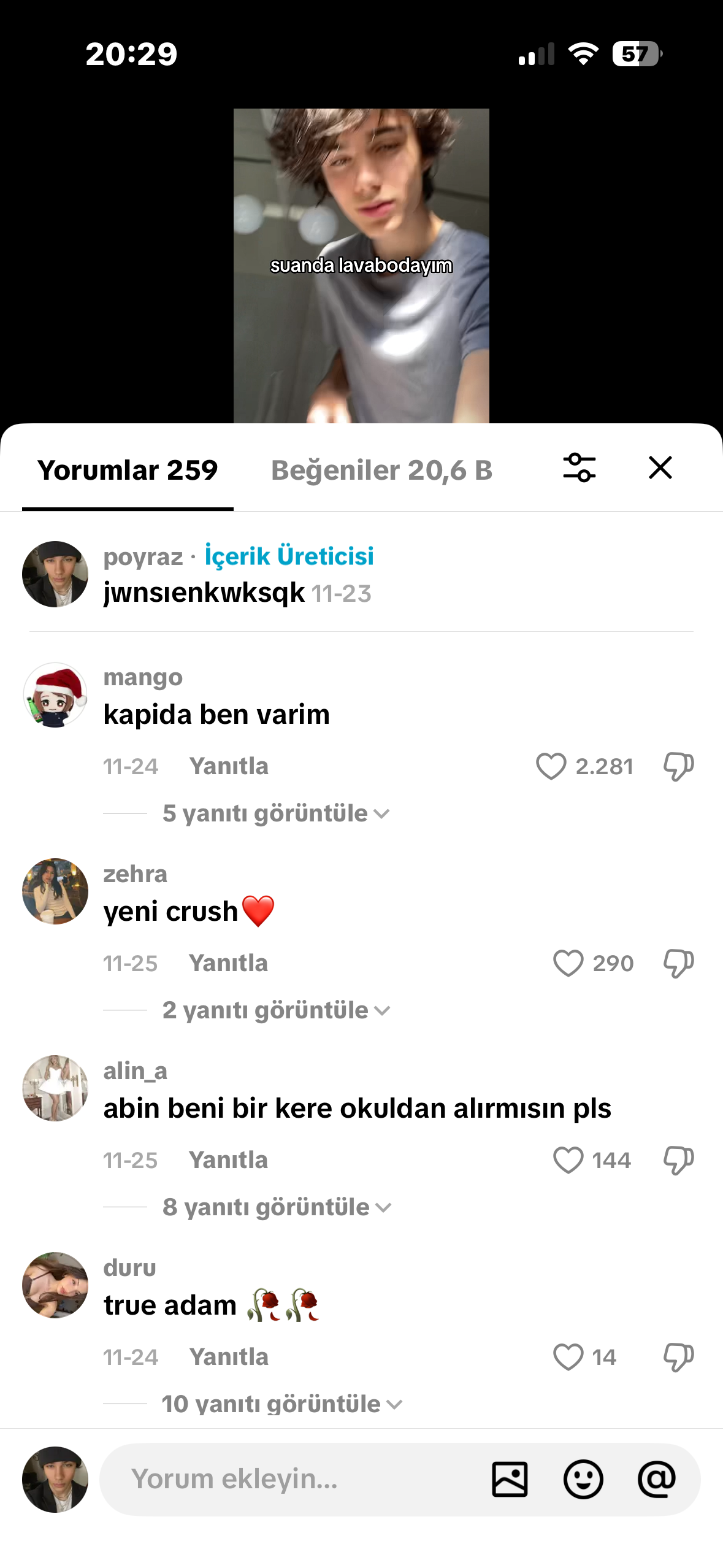Reply to duru's comment

click(229, 1358)
